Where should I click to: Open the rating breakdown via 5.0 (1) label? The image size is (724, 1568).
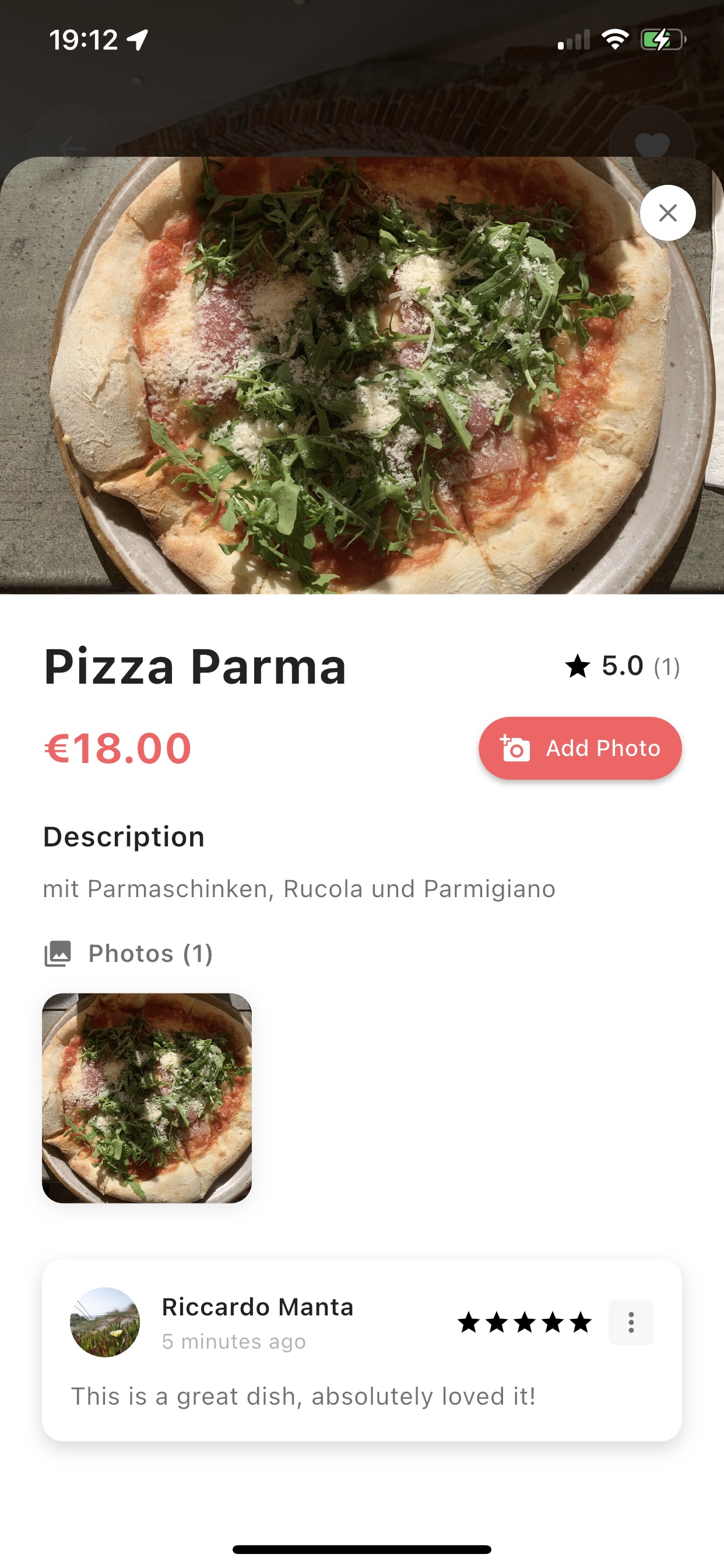[x=620, y=667]
